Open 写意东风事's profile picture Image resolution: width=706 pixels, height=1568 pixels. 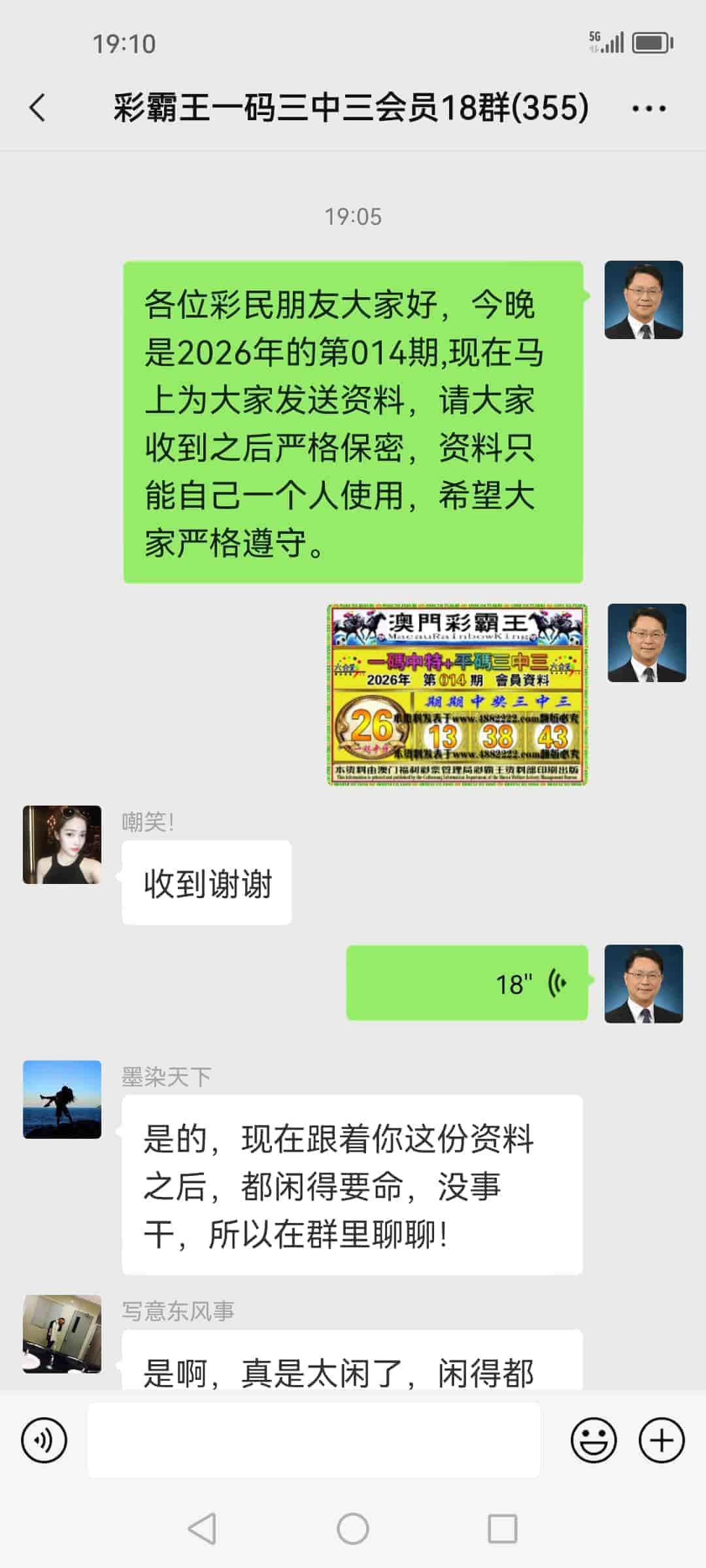click(x=62, y=1333)
